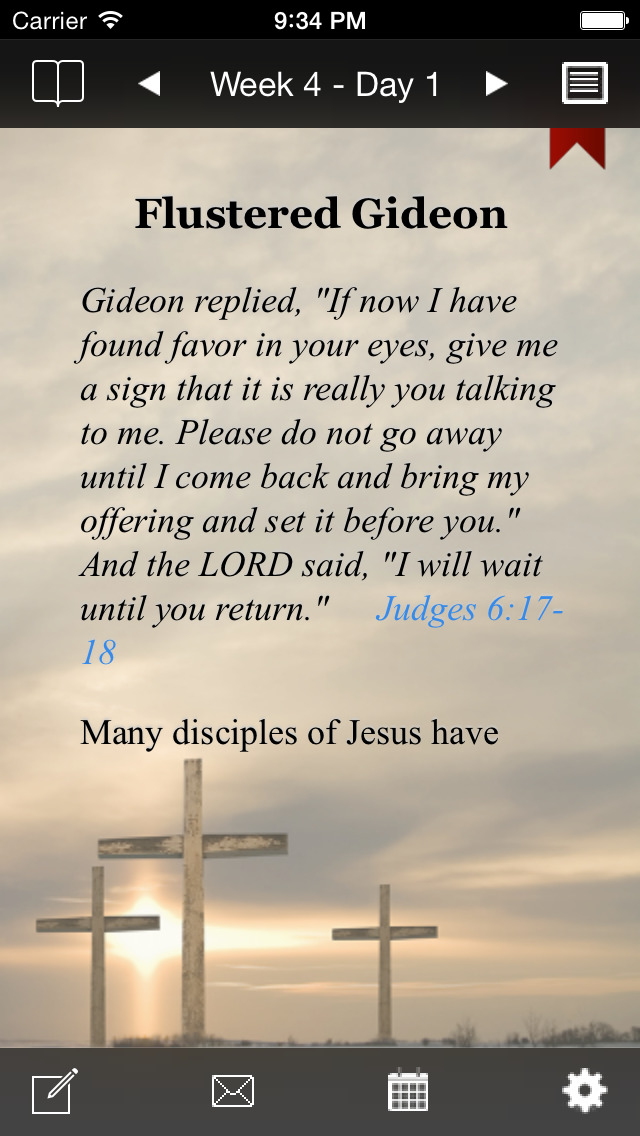Go to the next day's devotional
Screen dimensions: 640x1136
click(496, 84)
